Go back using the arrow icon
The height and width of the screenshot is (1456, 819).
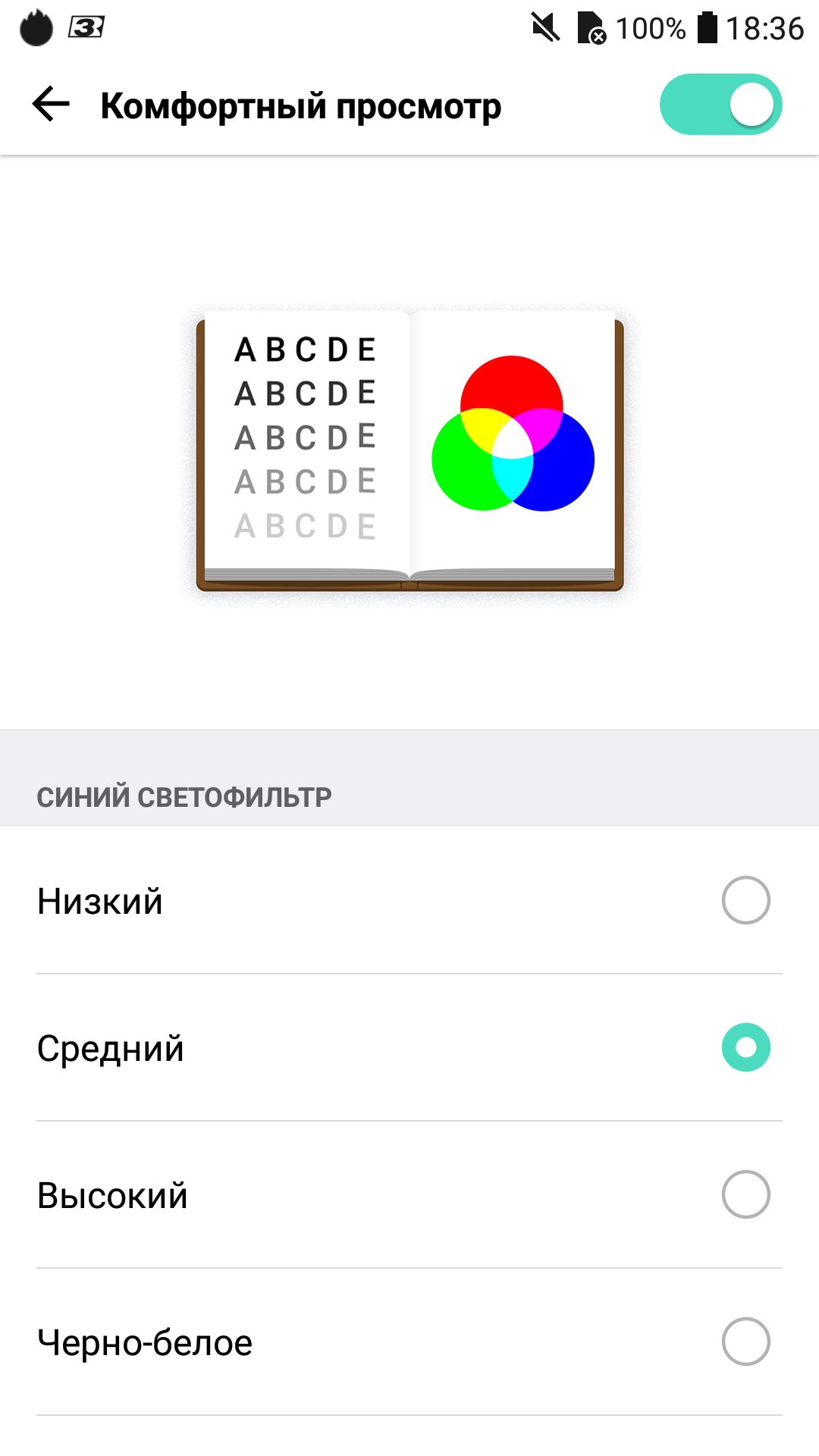tap(51, 104)
